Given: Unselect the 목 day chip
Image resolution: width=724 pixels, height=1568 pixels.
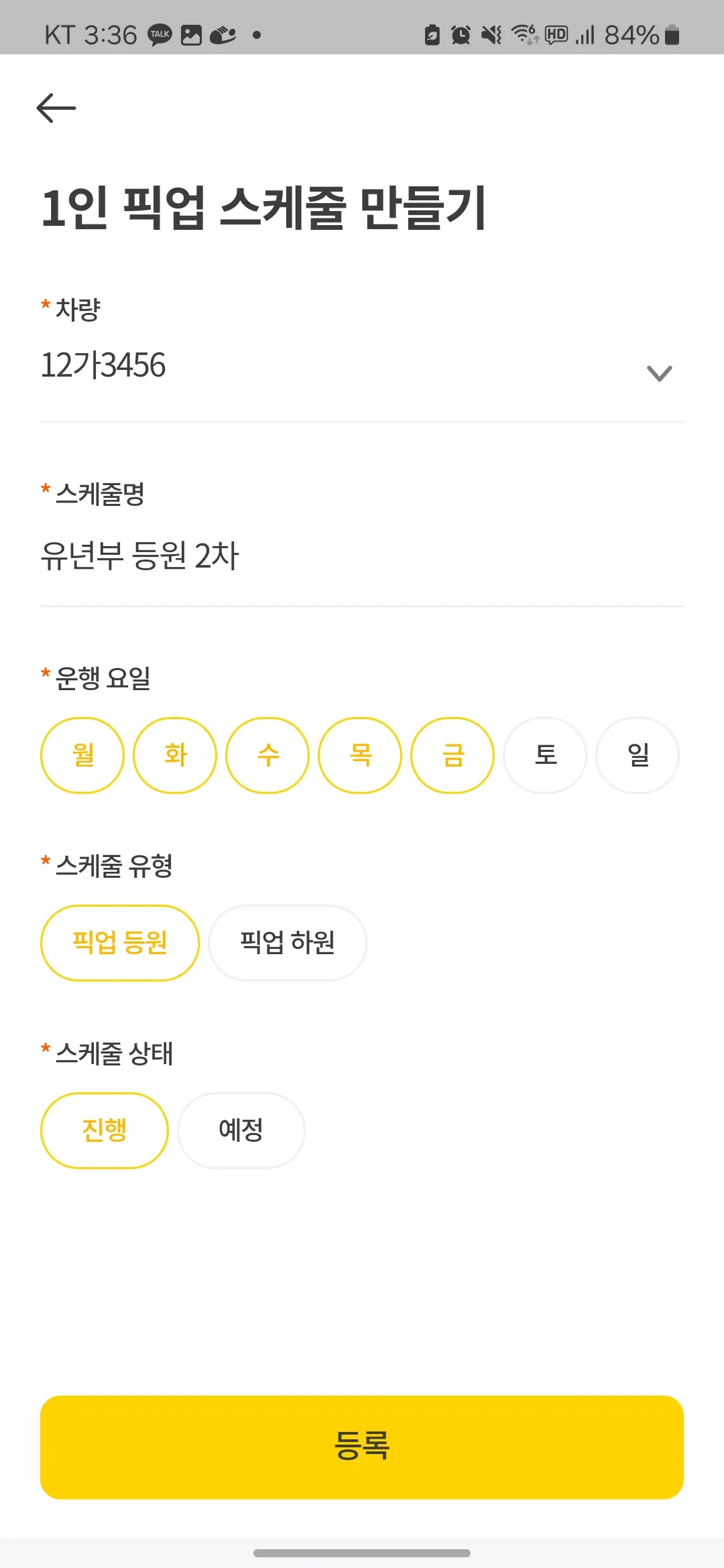Looking at the screenshot, I should pyautogui.click(x=360, y=755).
